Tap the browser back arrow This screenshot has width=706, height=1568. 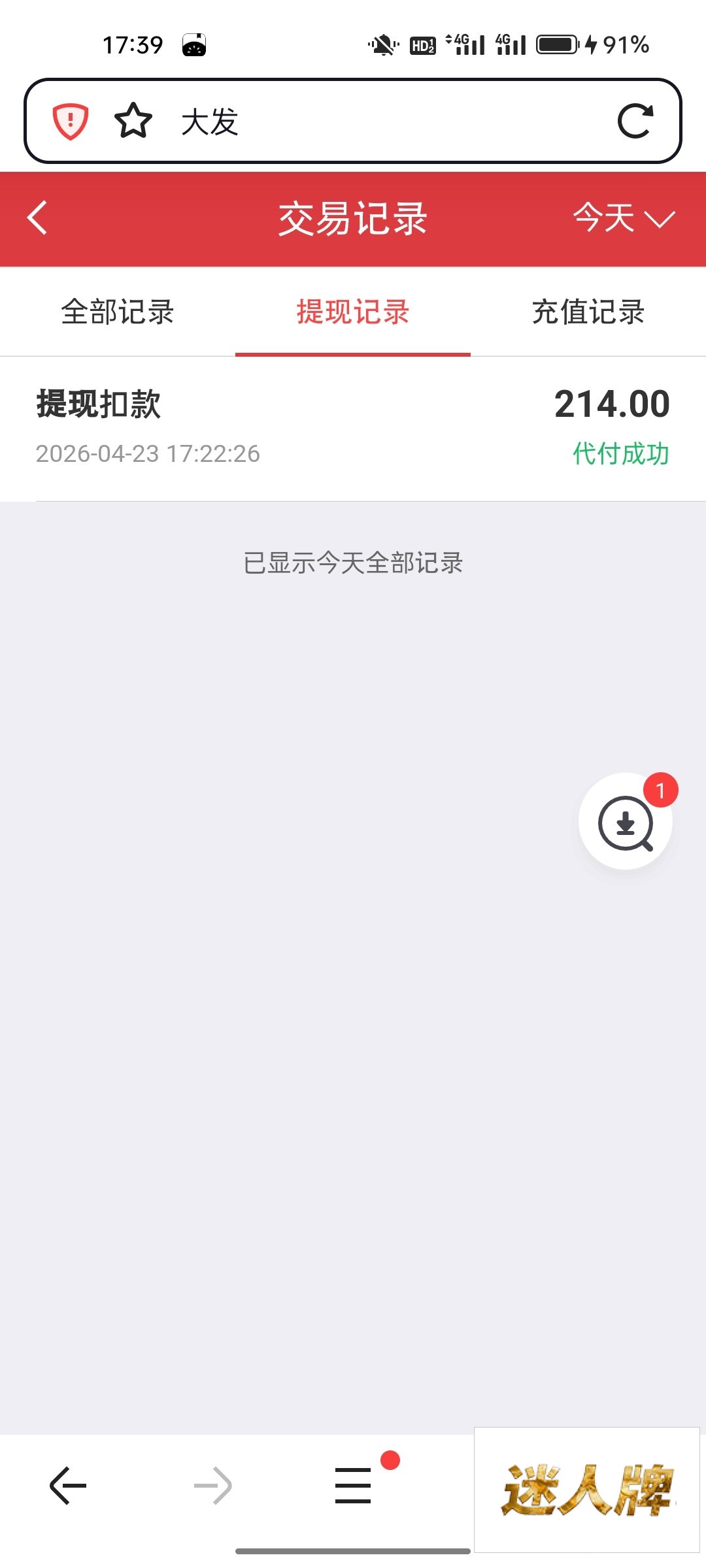click(68, 1486)
